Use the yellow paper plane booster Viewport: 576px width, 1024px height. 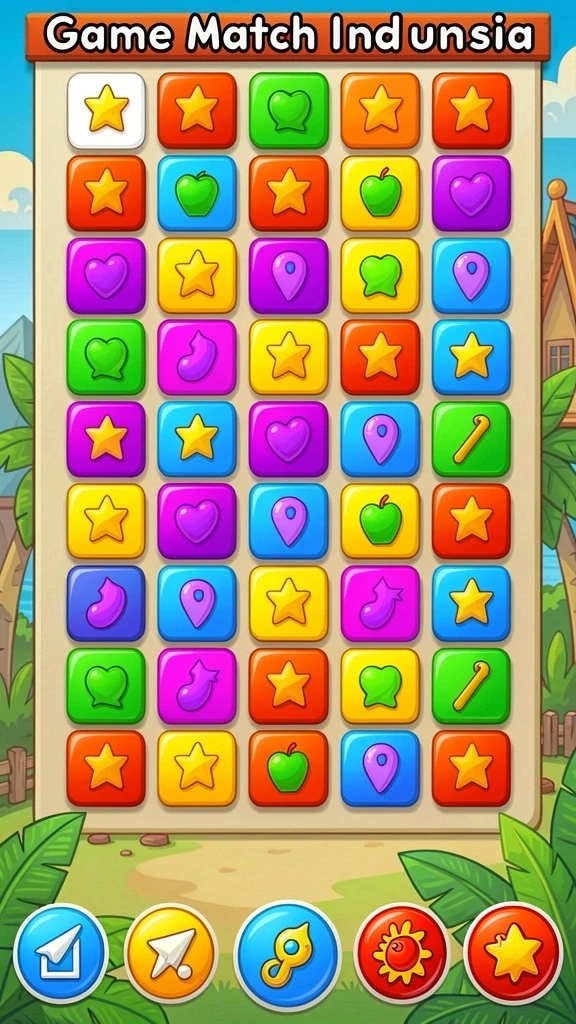171,952
